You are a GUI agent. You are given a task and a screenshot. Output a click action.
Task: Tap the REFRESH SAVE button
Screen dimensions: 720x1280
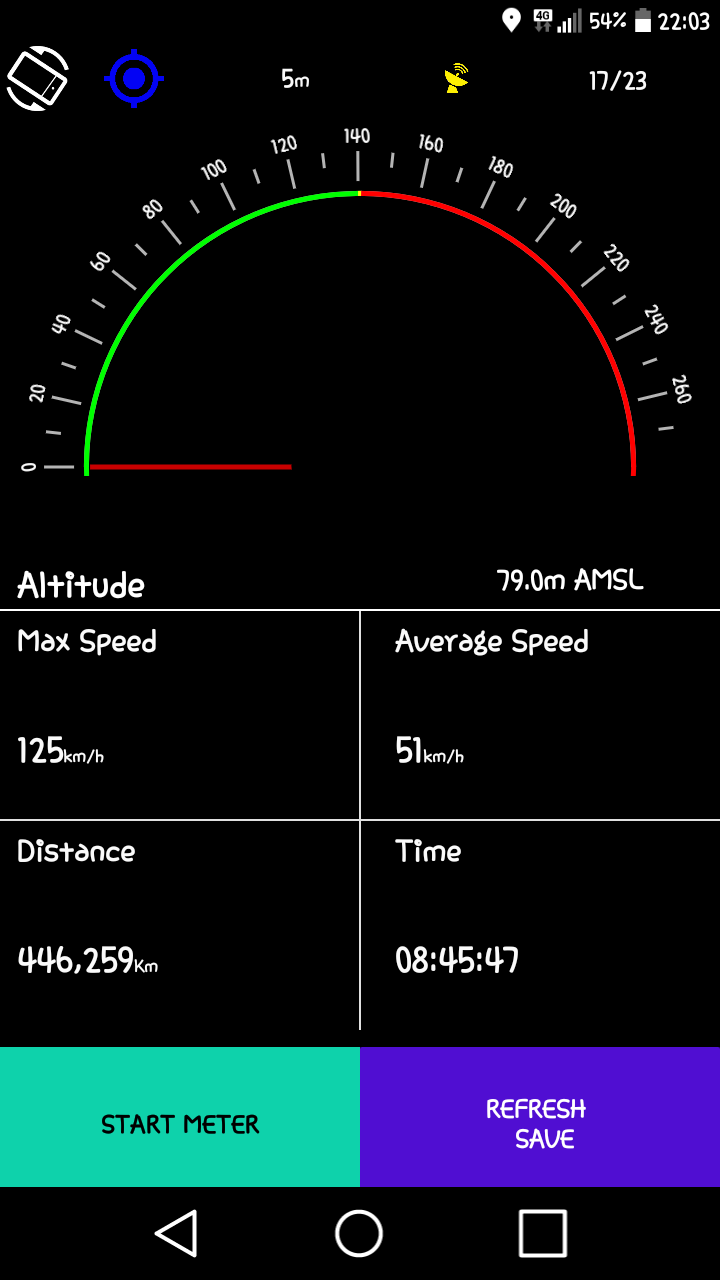point(540,1117)
